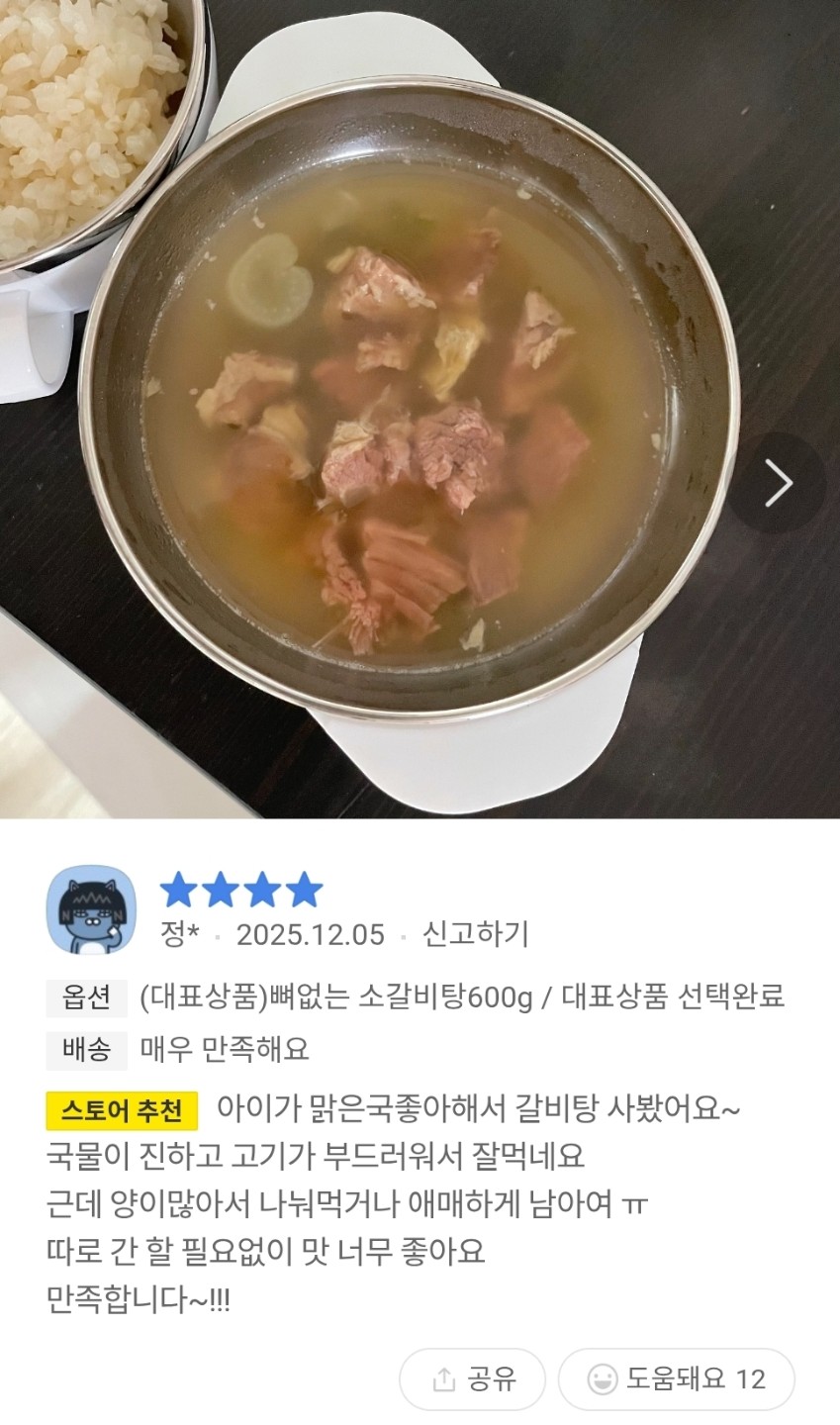Image resolution: width=840 pixels, height=1425 pixels.
Task: Click the fourth star of the rating
Action: pyautogui.click(x=302, y=892)
